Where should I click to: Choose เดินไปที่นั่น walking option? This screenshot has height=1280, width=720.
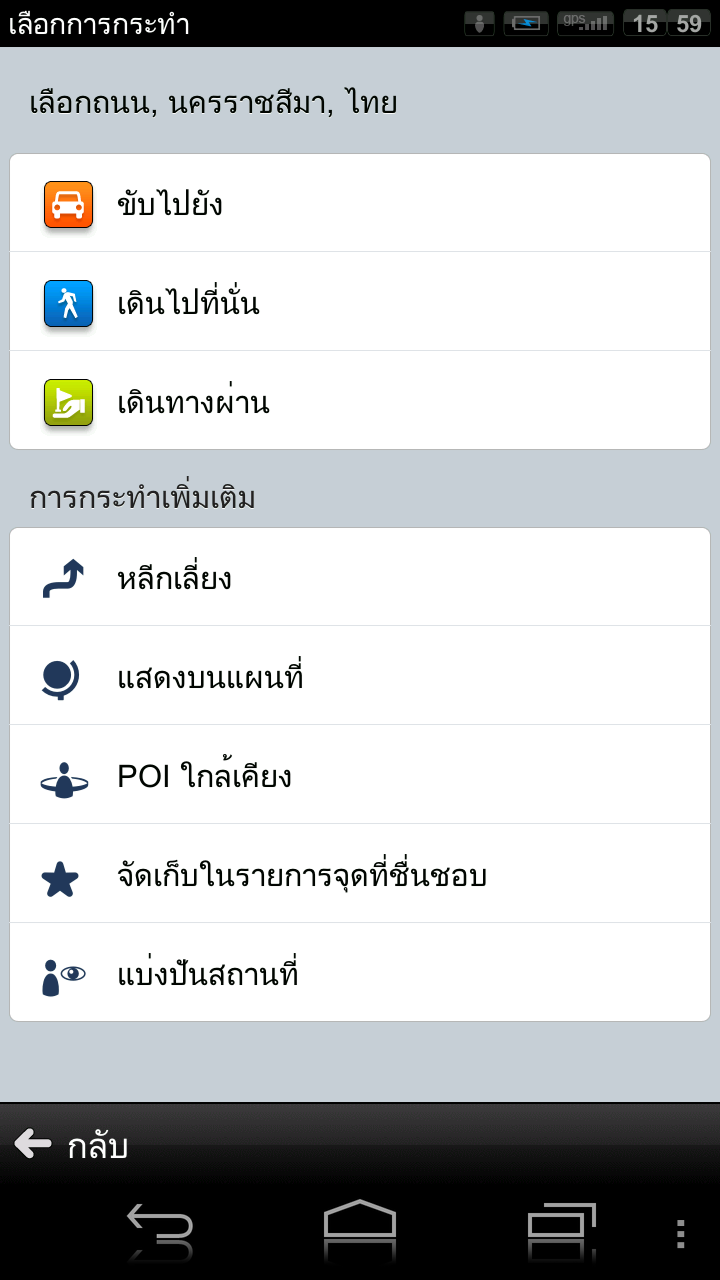(360, 302)
